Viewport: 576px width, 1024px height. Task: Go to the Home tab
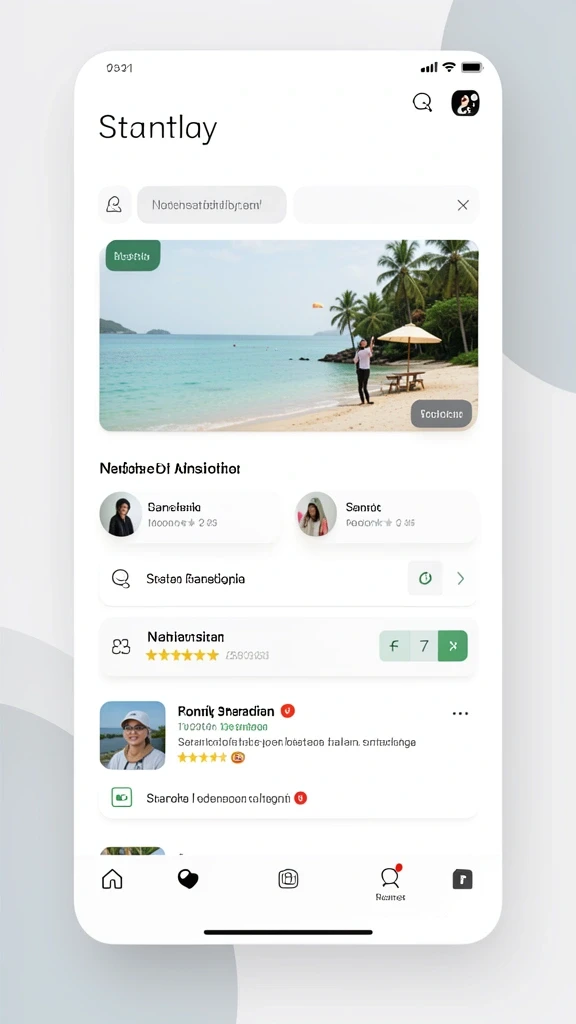point(112,879)
